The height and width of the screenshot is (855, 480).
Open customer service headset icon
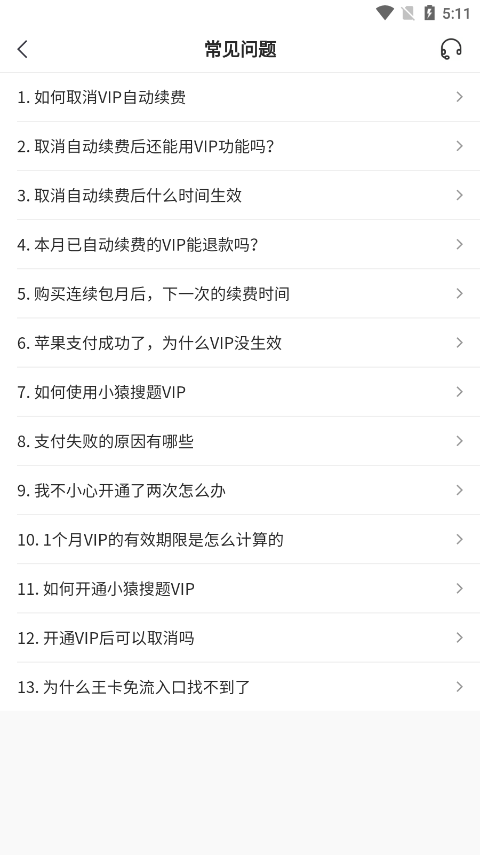click(x=451, y=49)
